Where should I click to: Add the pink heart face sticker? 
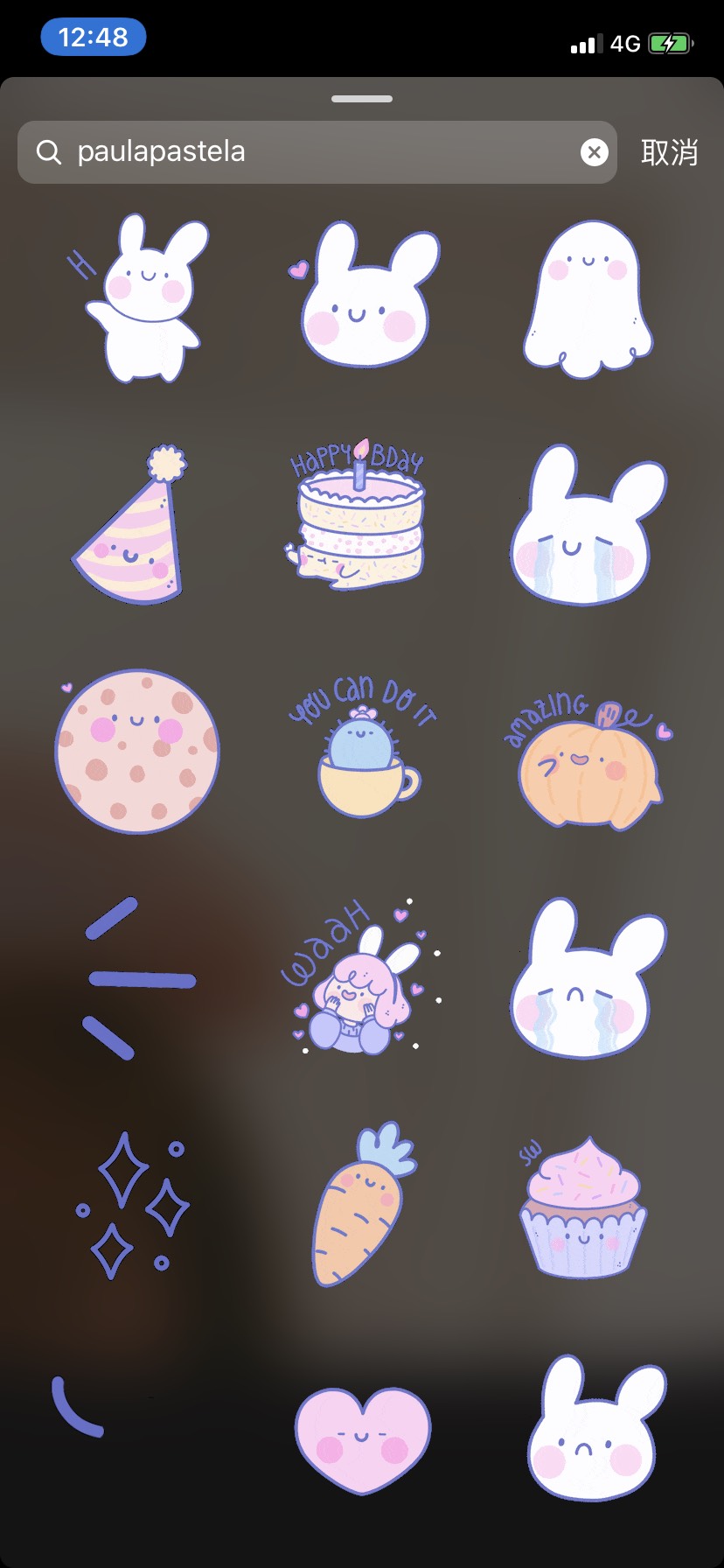point(362,1439)
